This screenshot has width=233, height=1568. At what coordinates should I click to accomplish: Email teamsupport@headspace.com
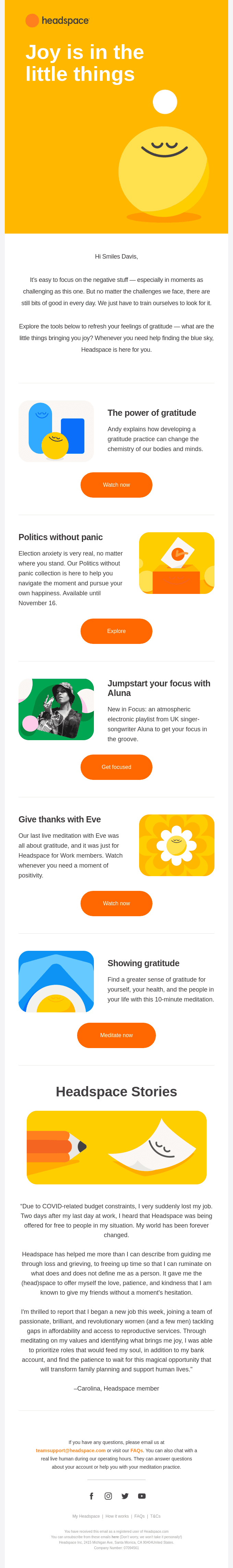pyautogui.click(x=71, y=1451)
